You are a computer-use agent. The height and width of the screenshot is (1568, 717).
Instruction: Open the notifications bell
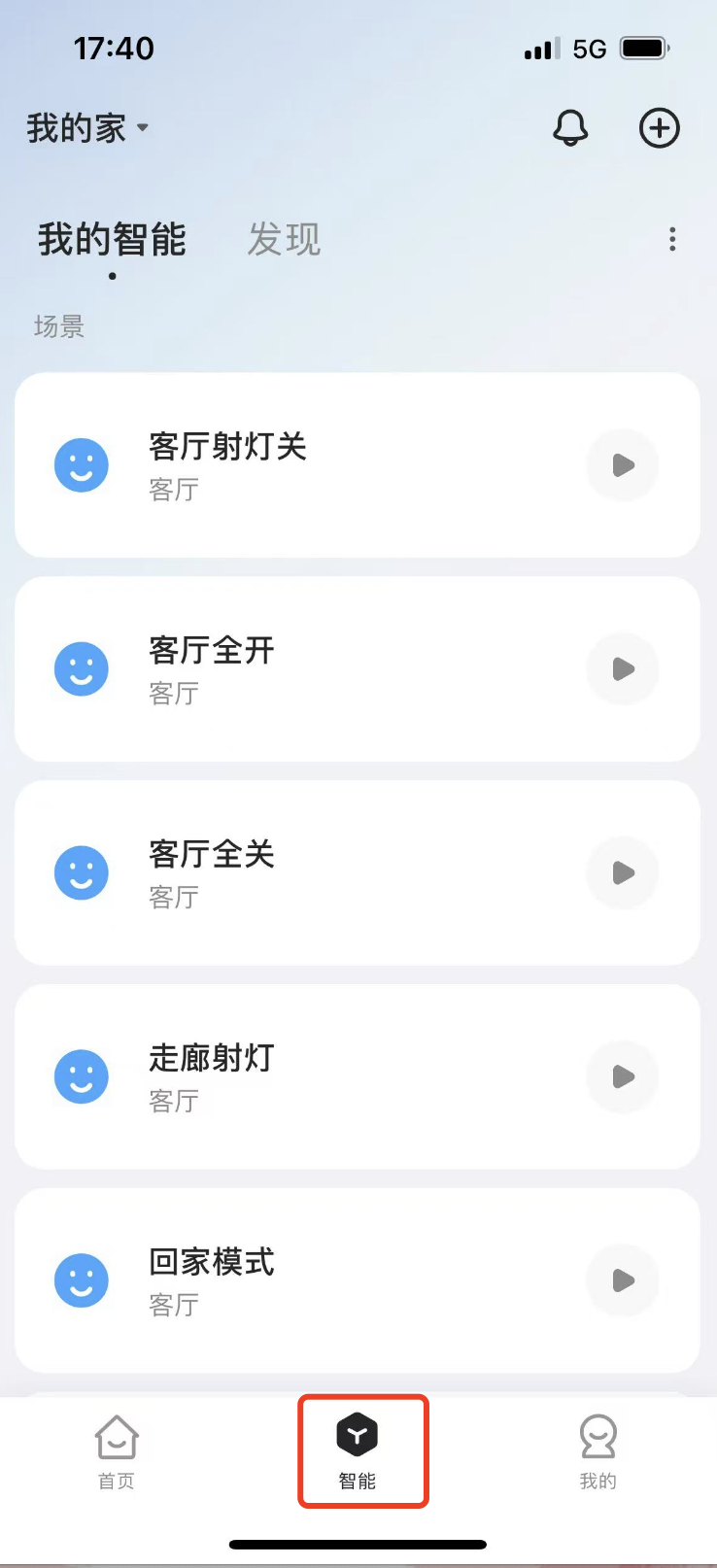[570, 127]
